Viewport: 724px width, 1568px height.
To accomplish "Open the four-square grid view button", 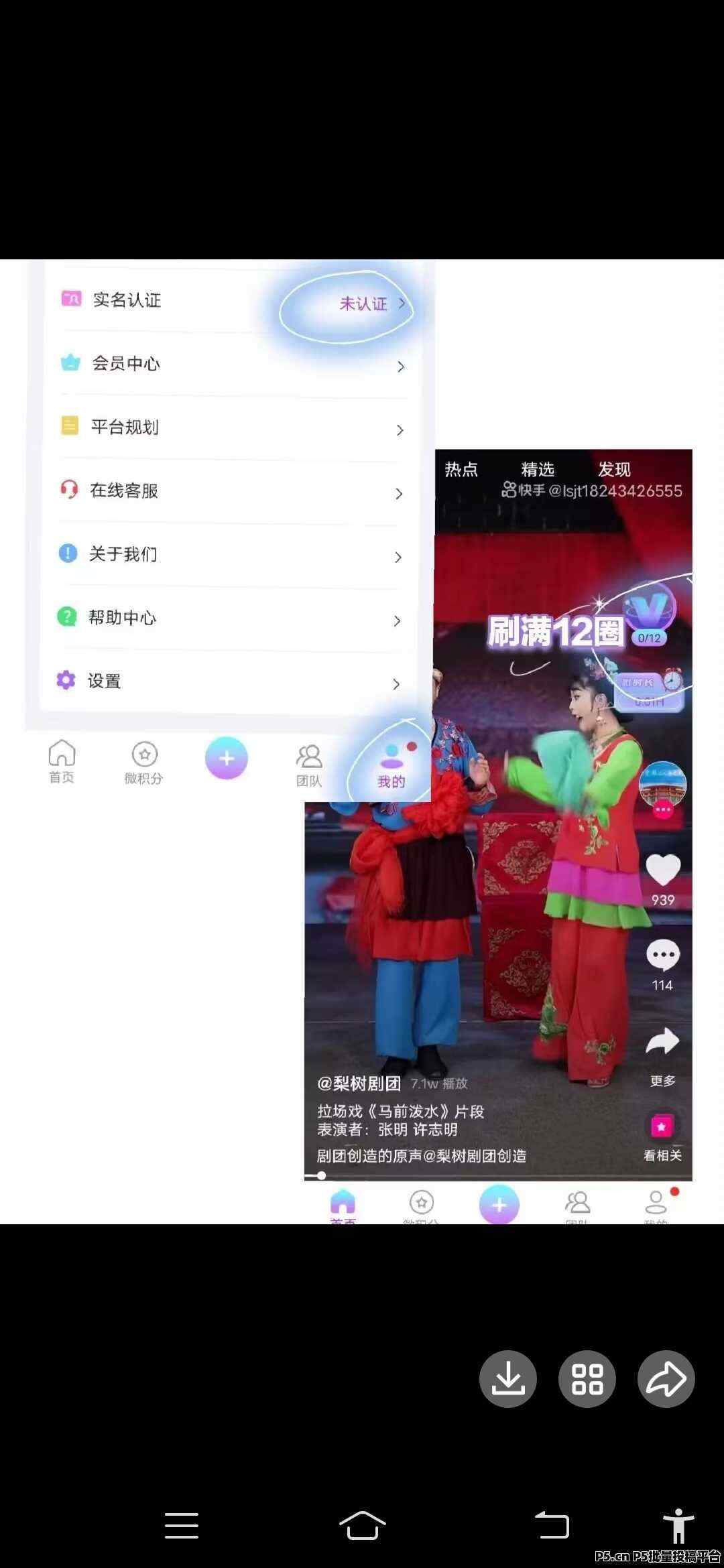I will (x=587, y=1378).
